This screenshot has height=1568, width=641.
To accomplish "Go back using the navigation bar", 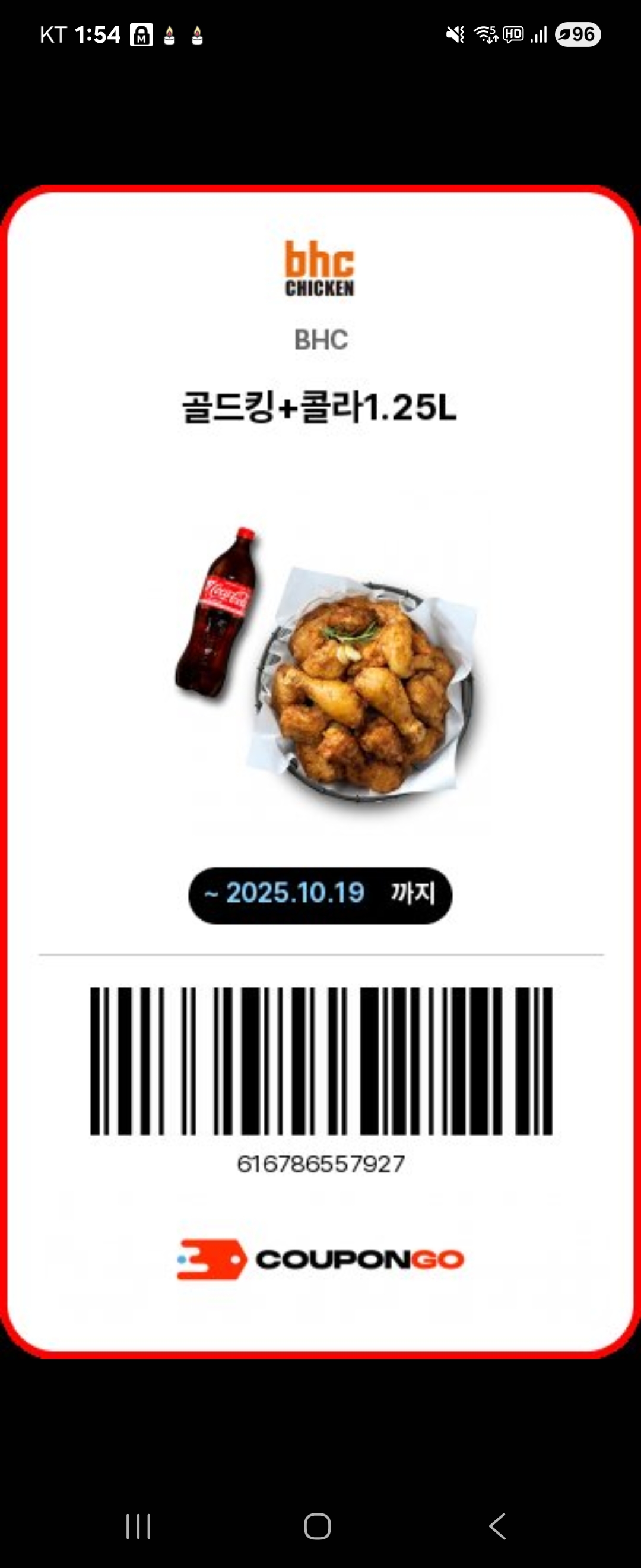I will coord(497,1526).
